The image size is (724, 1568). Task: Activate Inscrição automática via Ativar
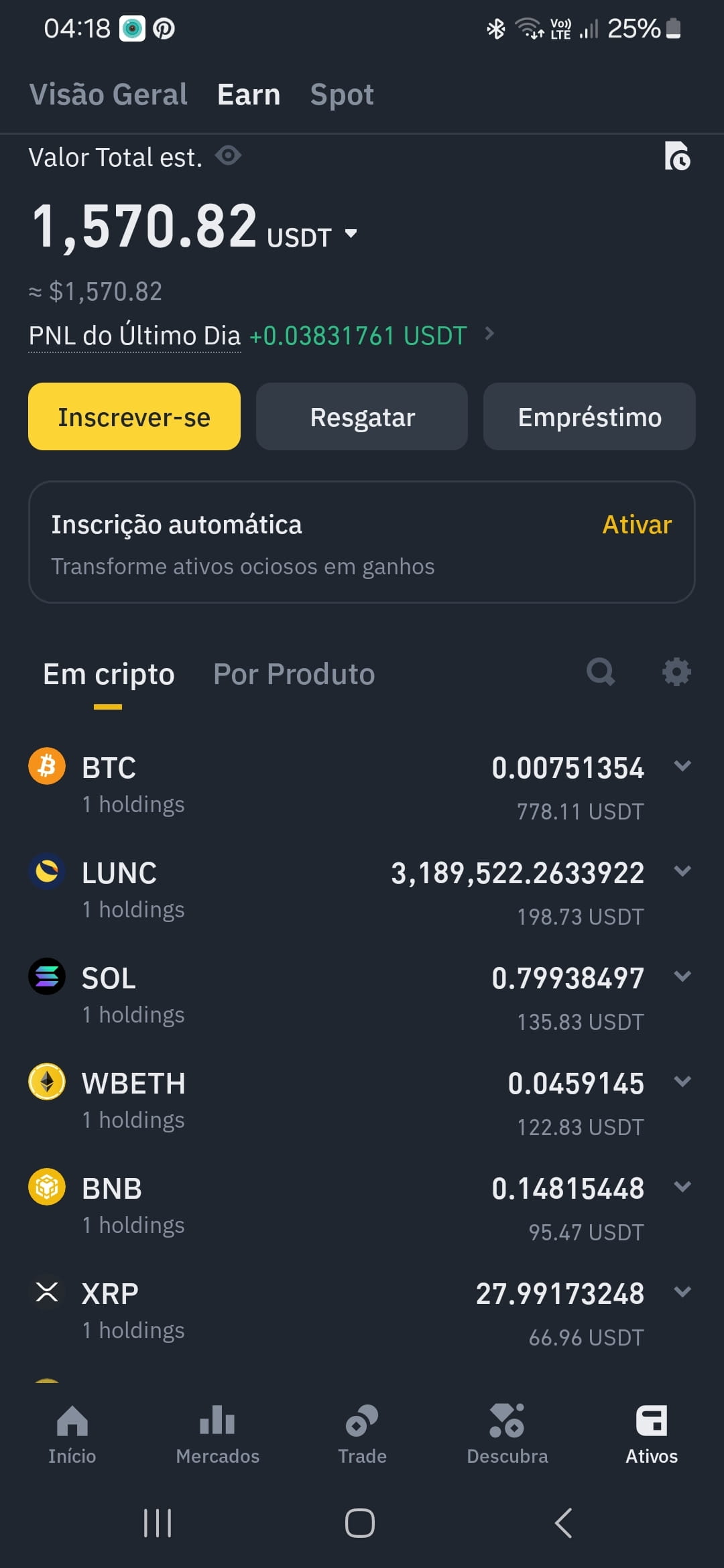(637, 525)
